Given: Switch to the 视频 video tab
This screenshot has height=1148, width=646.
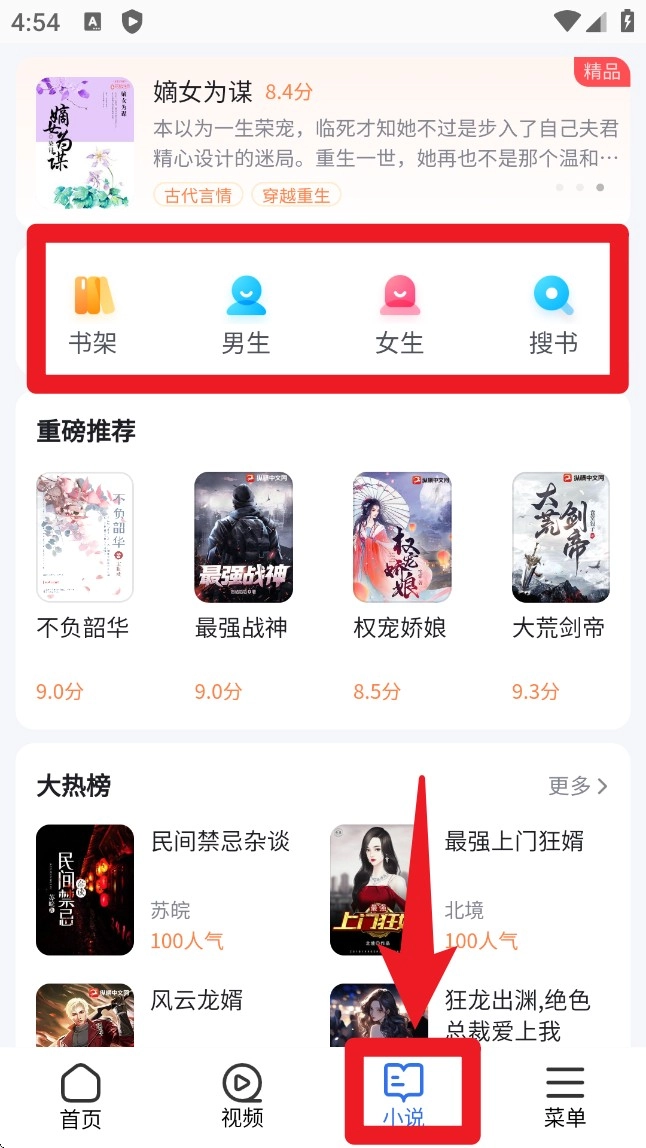Looking at the screenshot, I should (x=242, y=1096).
